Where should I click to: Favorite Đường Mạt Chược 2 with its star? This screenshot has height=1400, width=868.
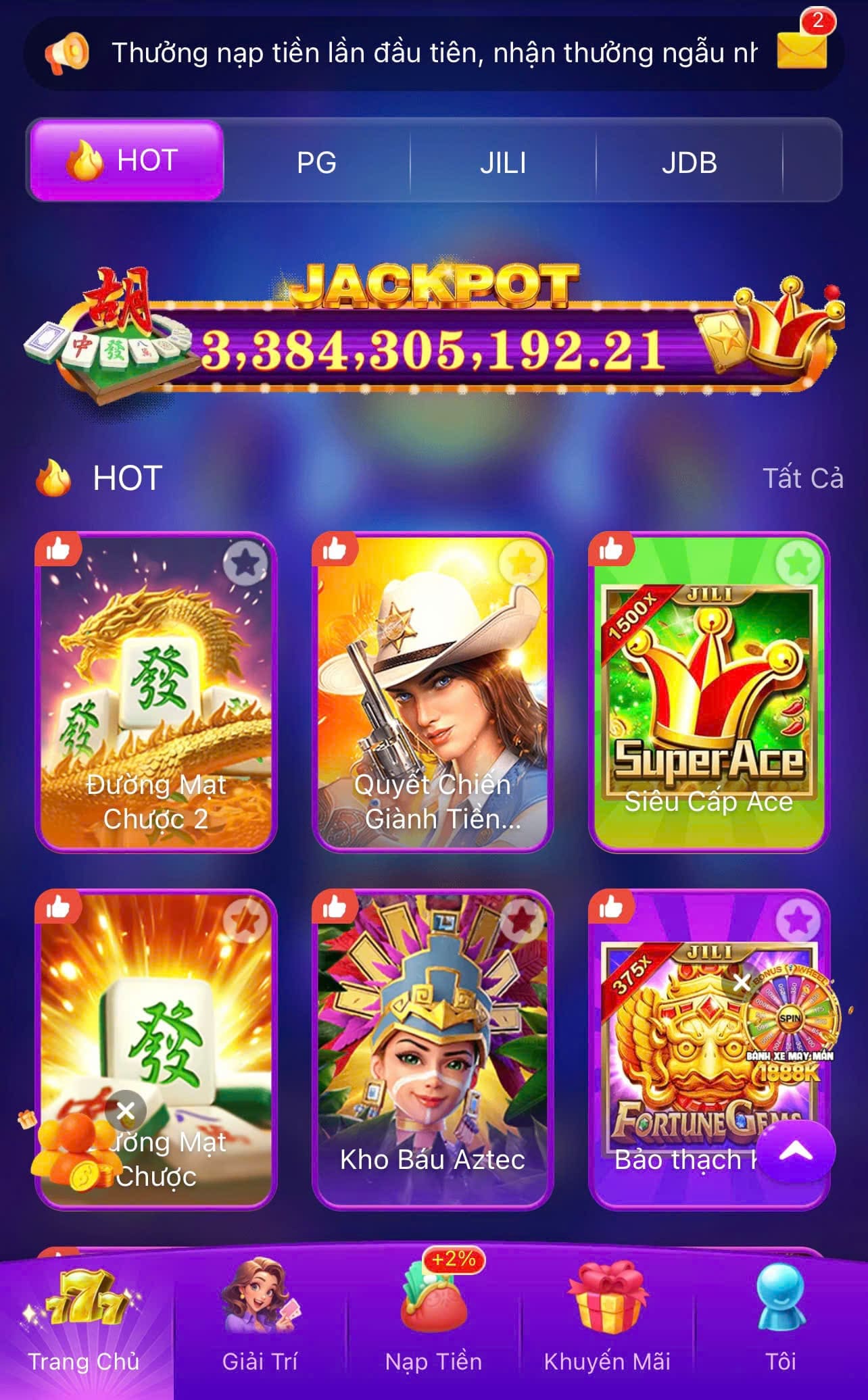tap(245, 562)
